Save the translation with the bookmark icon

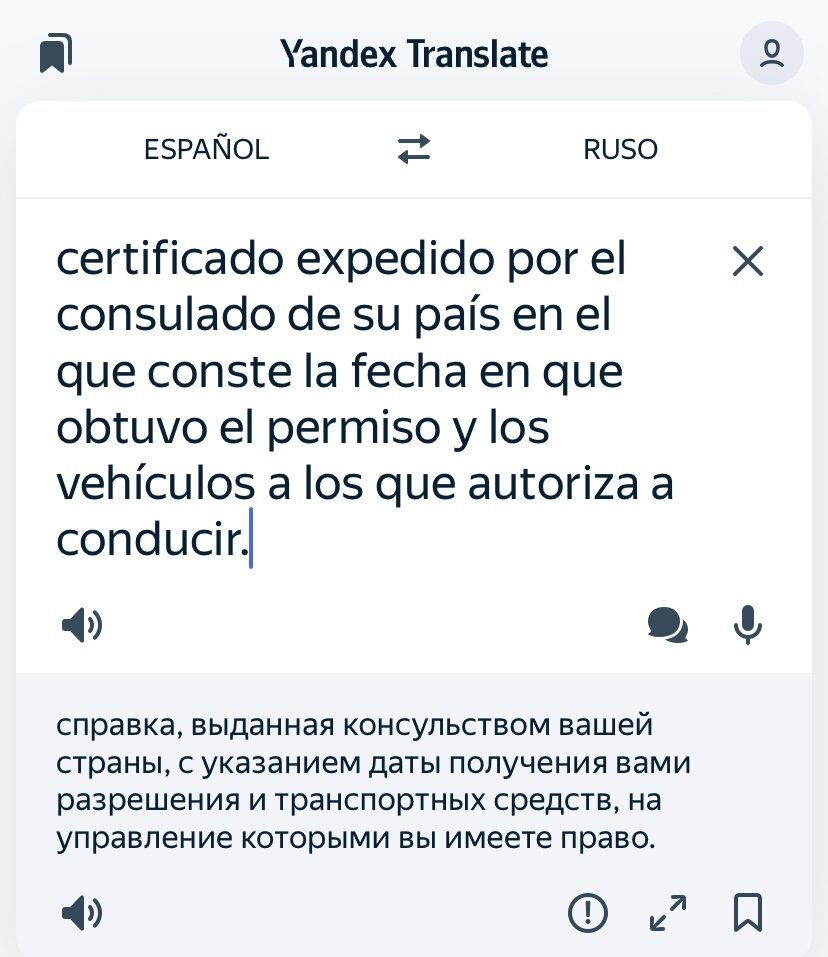747,912
